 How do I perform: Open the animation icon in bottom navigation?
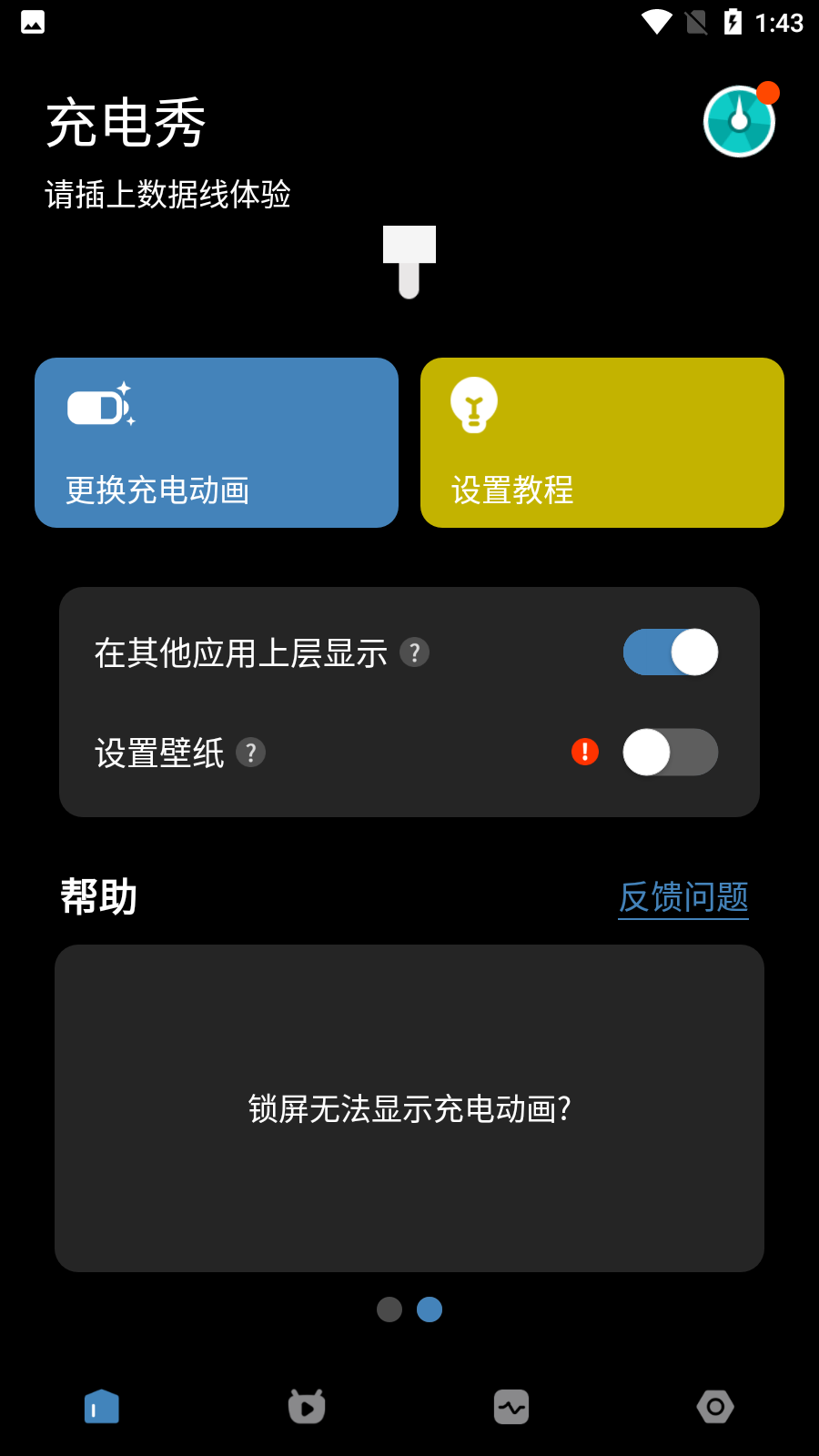click(306, 1406)
